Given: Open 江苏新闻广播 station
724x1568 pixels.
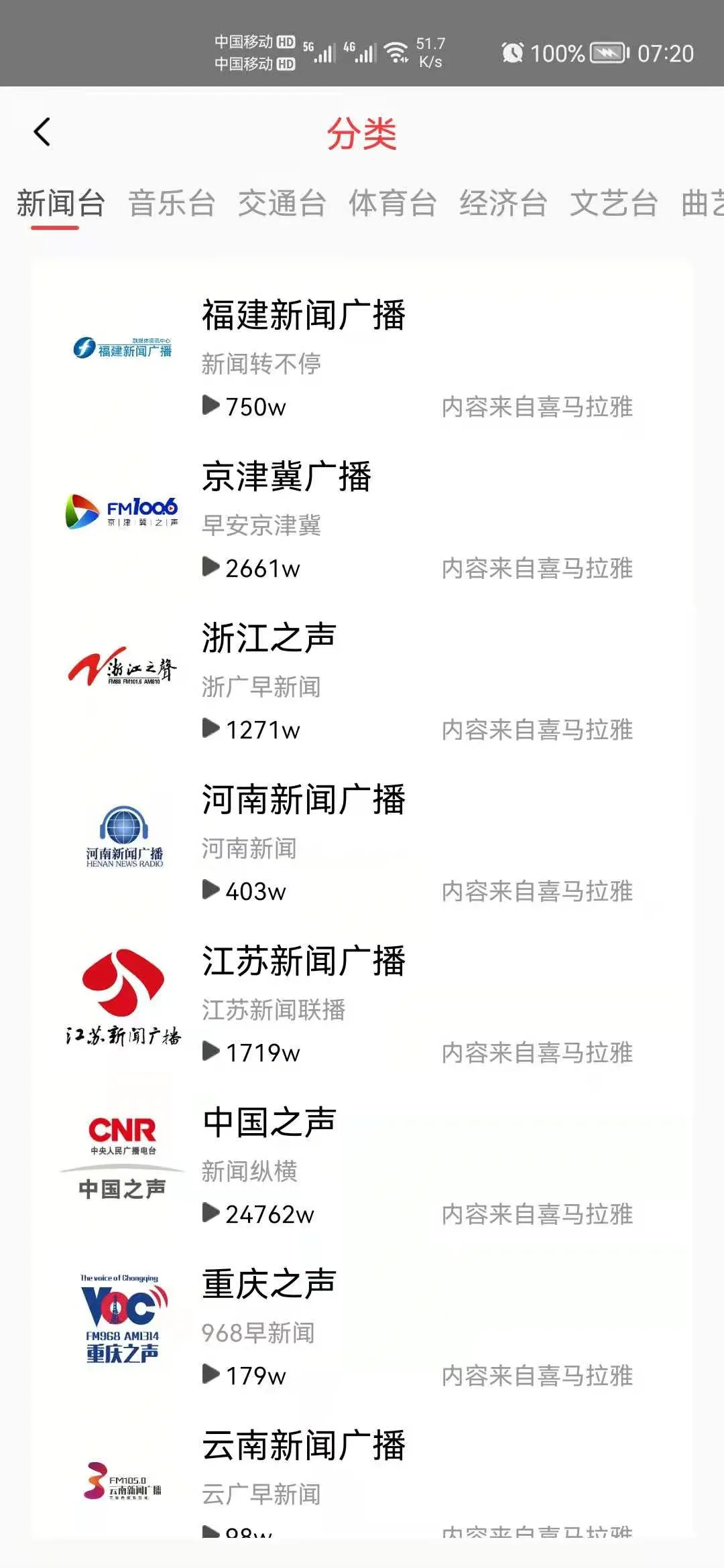Looking at the screenshot, I should (362, 1004).
